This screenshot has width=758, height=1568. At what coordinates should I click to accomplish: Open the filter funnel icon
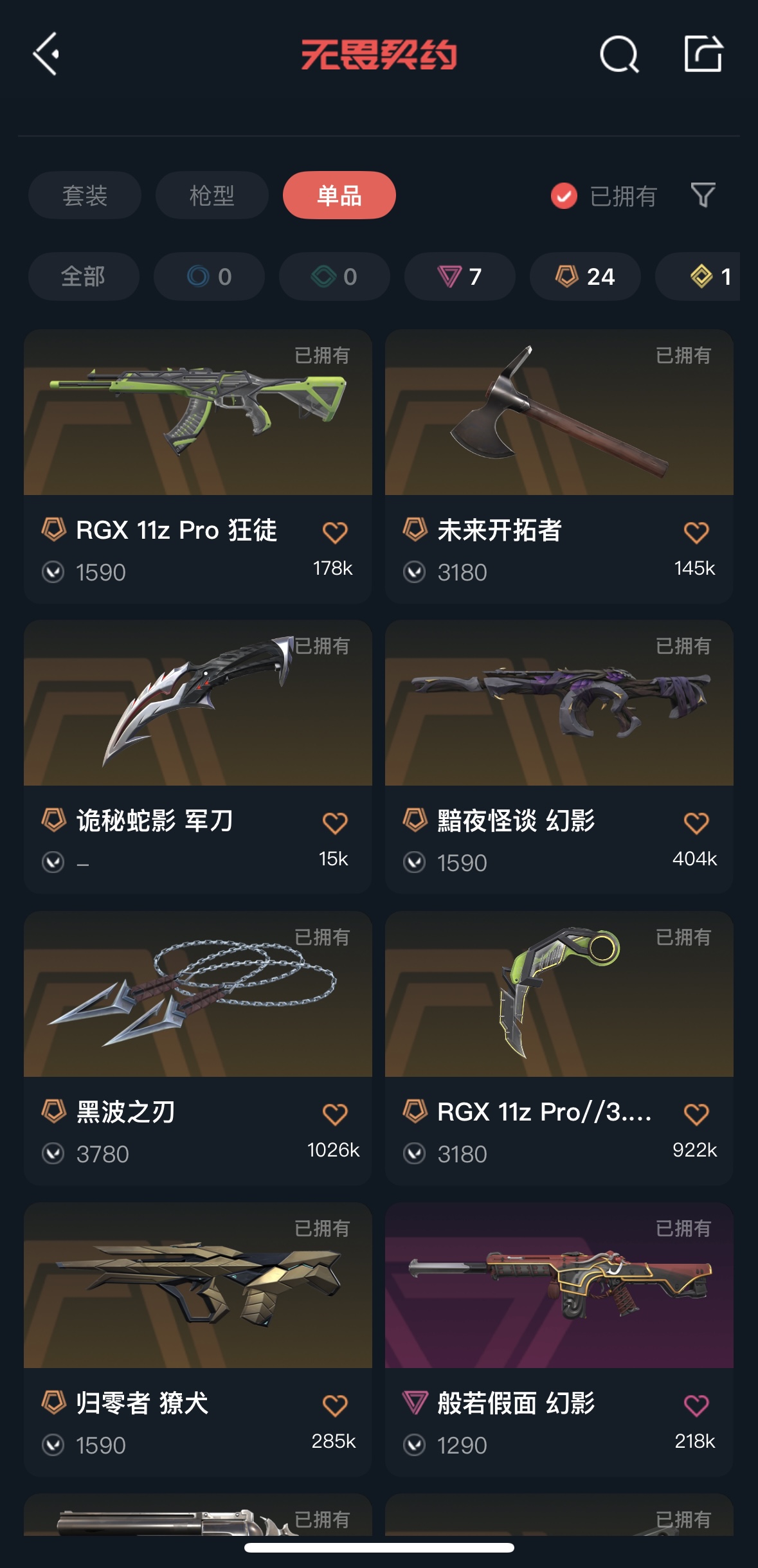pos(703,195)
